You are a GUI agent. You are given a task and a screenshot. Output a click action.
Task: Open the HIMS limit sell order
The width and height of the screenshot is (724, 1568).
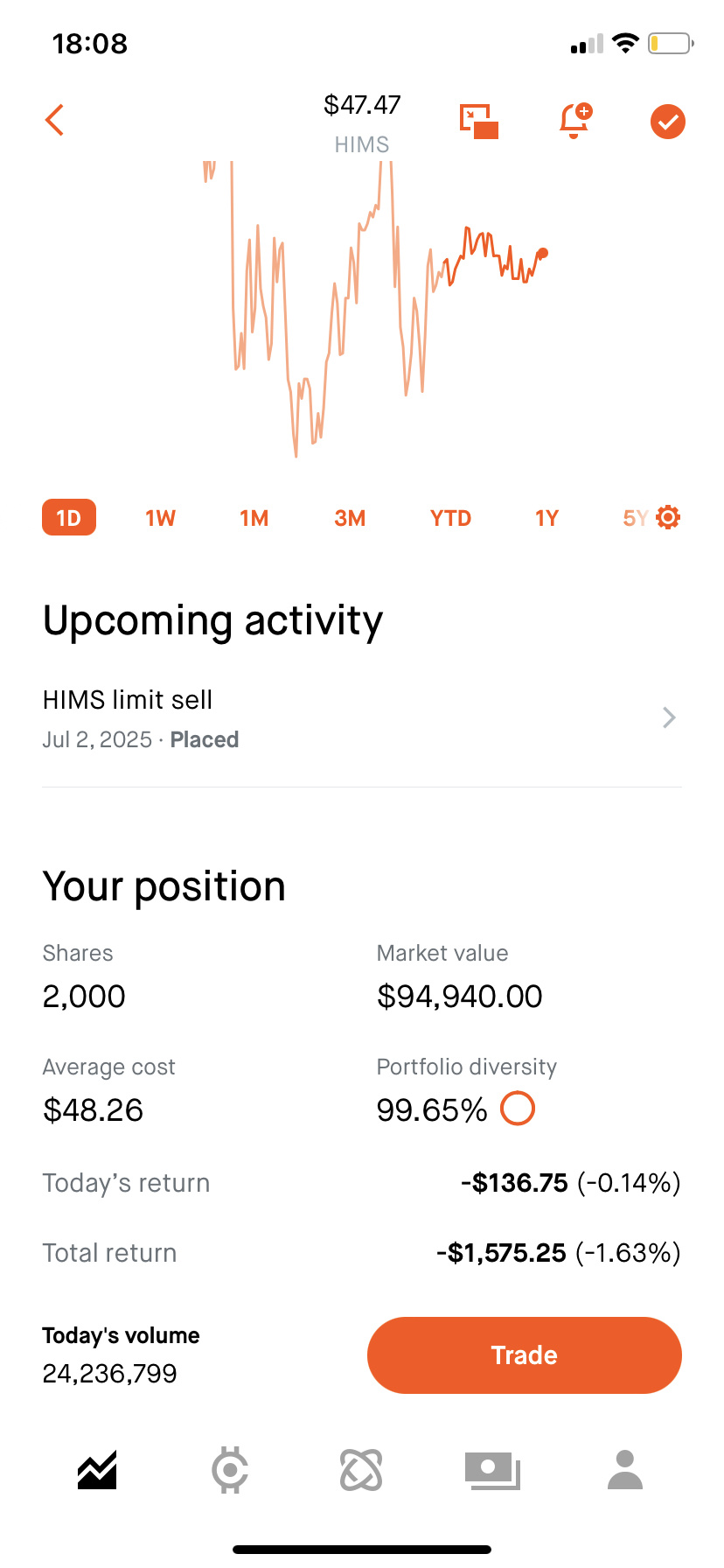pyautogui.click(x=362, y=718)
